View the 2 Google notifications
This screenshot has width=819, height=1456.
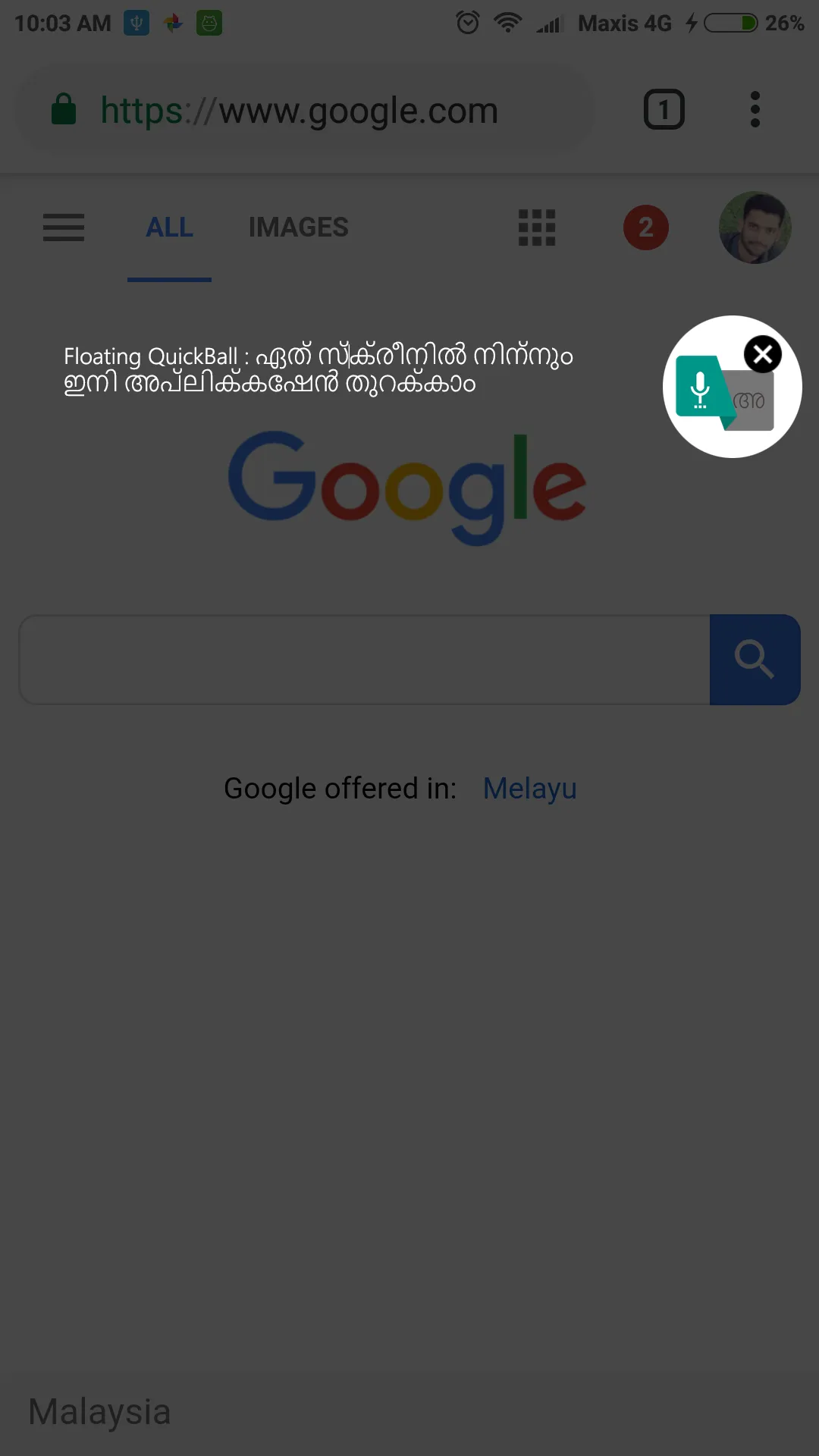point(645,227)
